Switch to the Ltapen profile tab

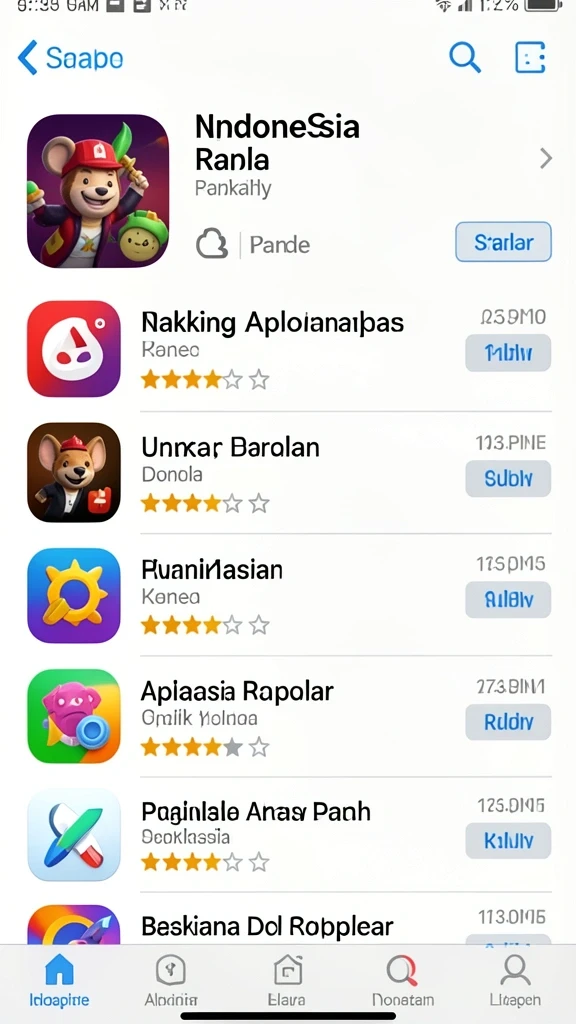[x=515, y=979]
